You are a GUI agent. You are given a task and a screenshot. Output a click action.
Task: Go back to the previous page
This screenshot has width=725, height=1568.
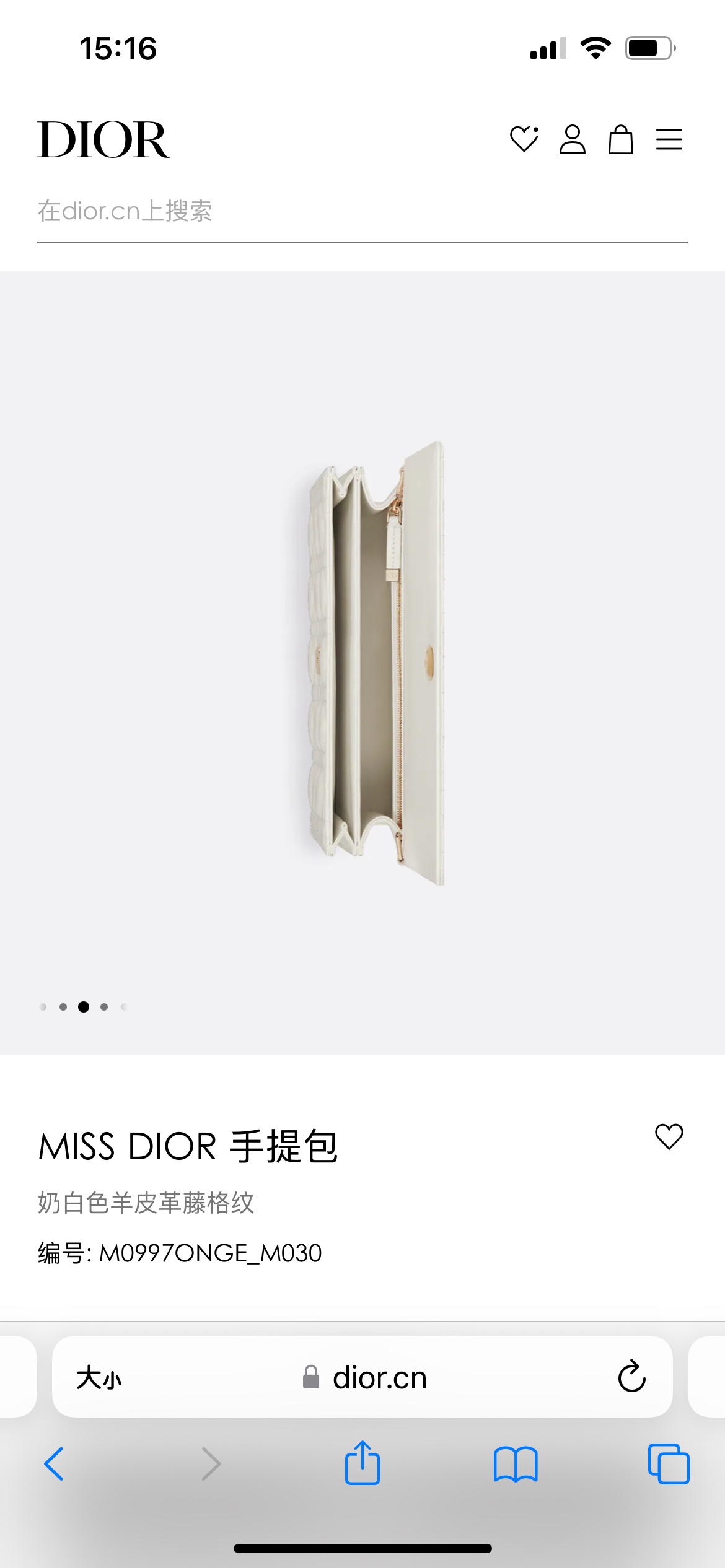point(55,1464)
